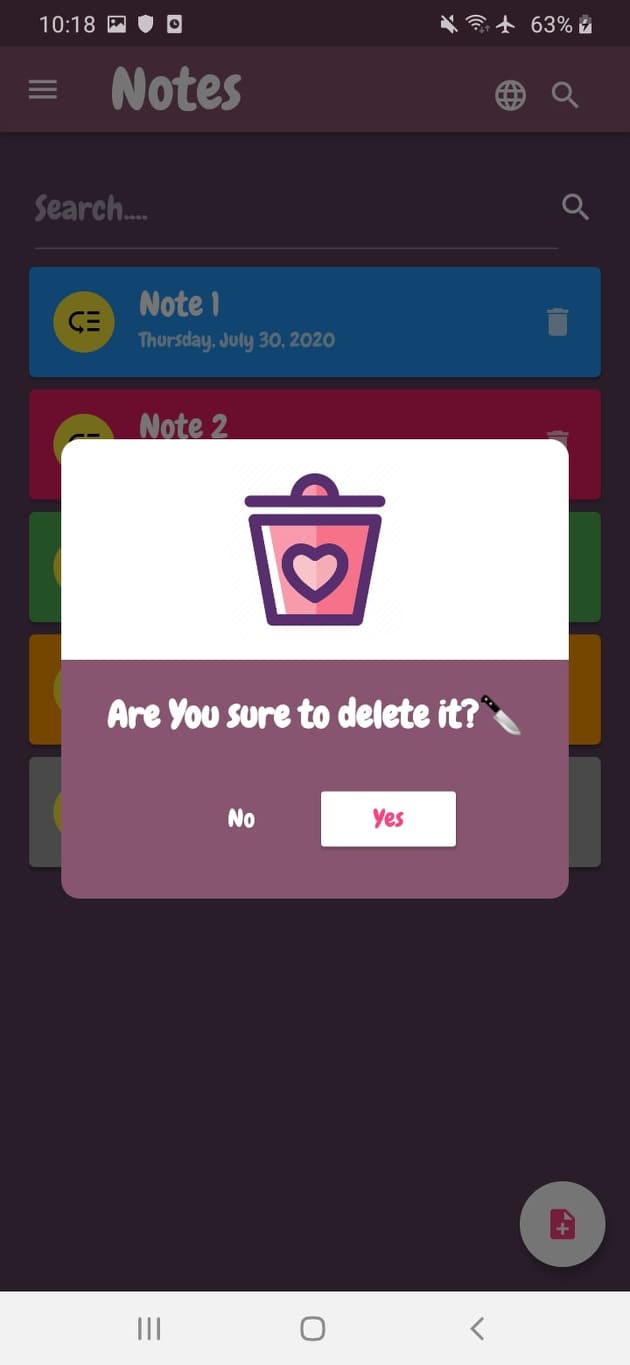
Task: Open the Note 1 card
Action: (315, 322)
